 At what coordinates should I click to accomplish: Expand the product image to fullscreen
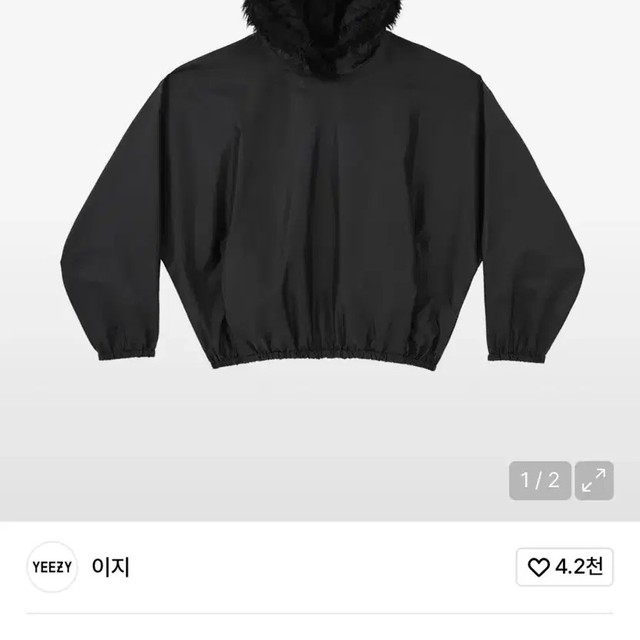pyautogui.click(x=595, y=481)
